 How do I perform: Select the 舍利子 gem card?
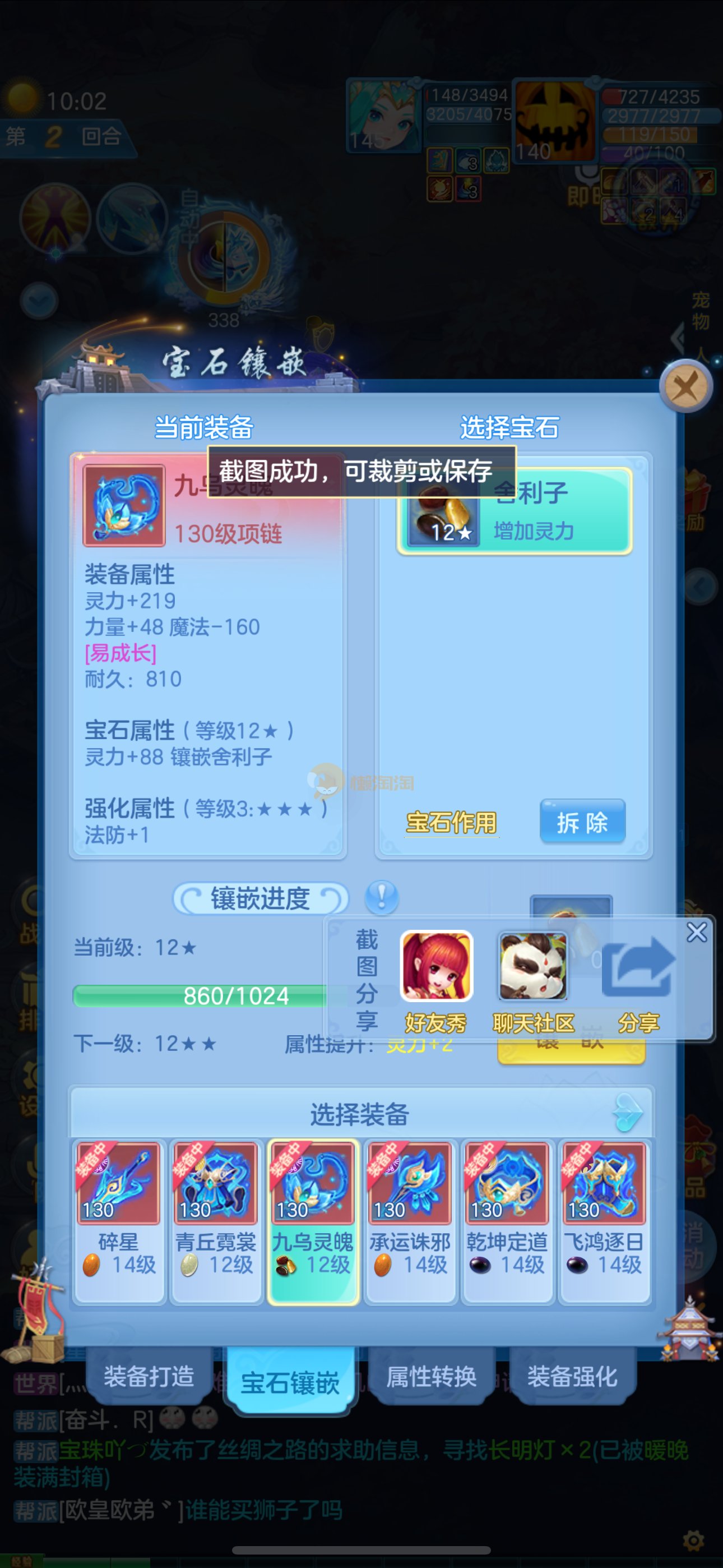tap(515, 511)
